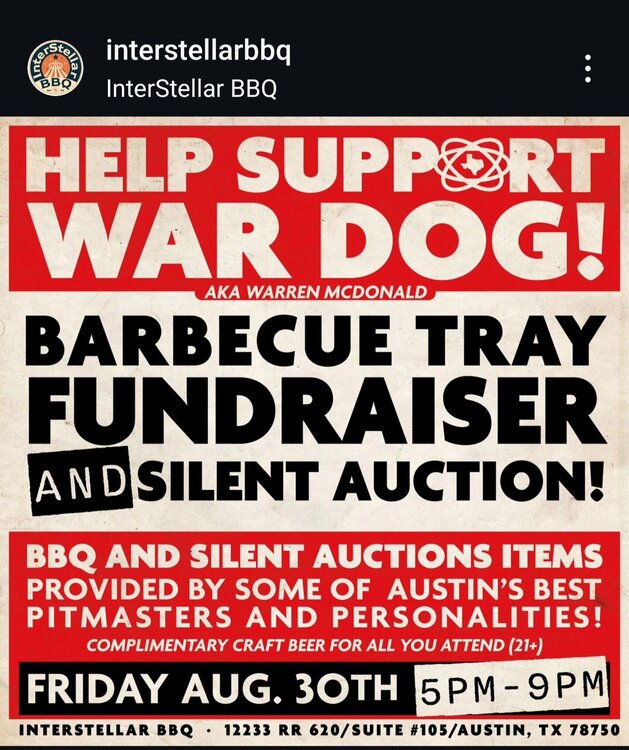The width and height of the screenshot is (629, 750).
Task: Open the War Dog fundraiser post image
Action: [314, 430]
